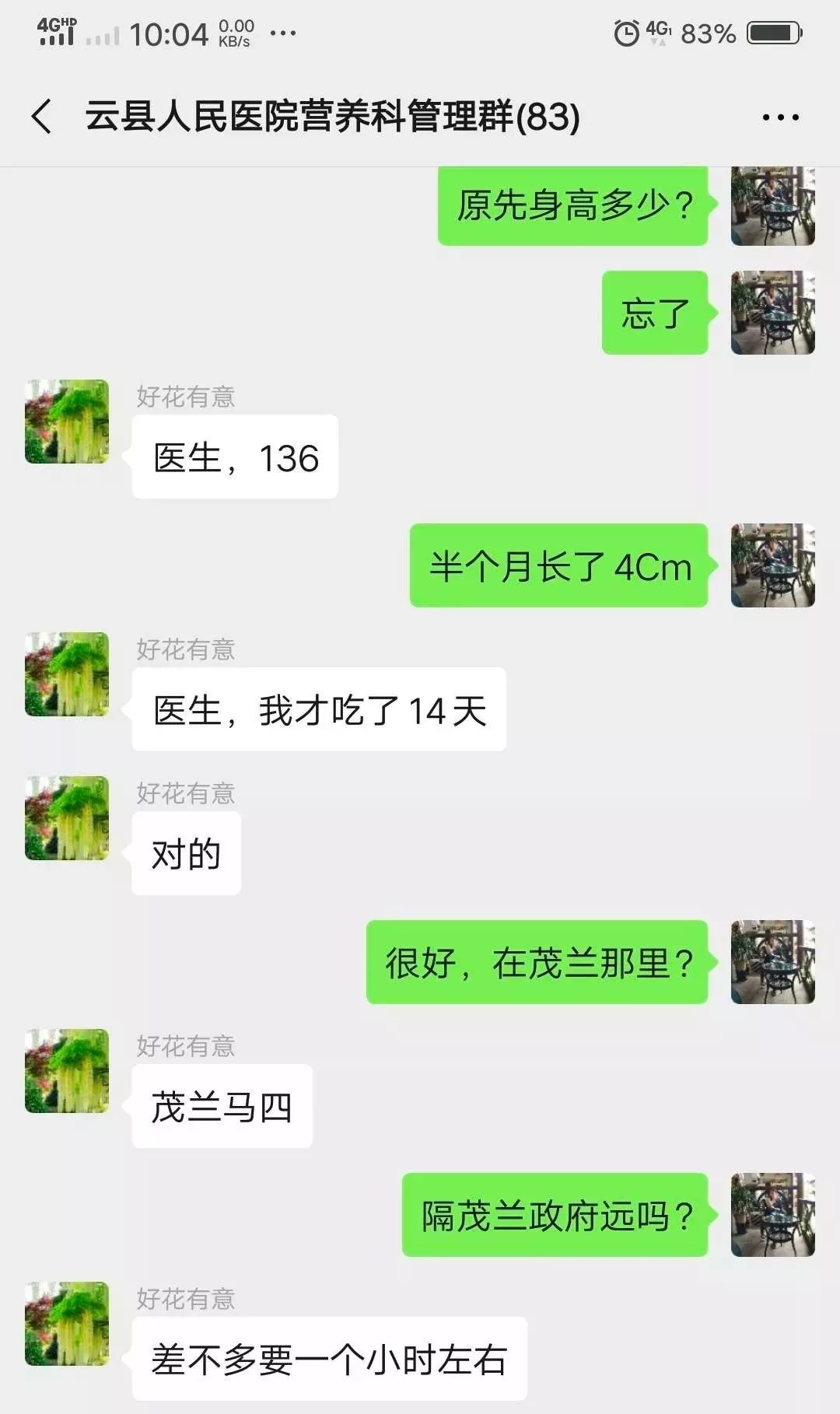Tap the network speed (0.00 KB/s) indicator
Screen dimensions: 840x1414
(x=235, y=33)
